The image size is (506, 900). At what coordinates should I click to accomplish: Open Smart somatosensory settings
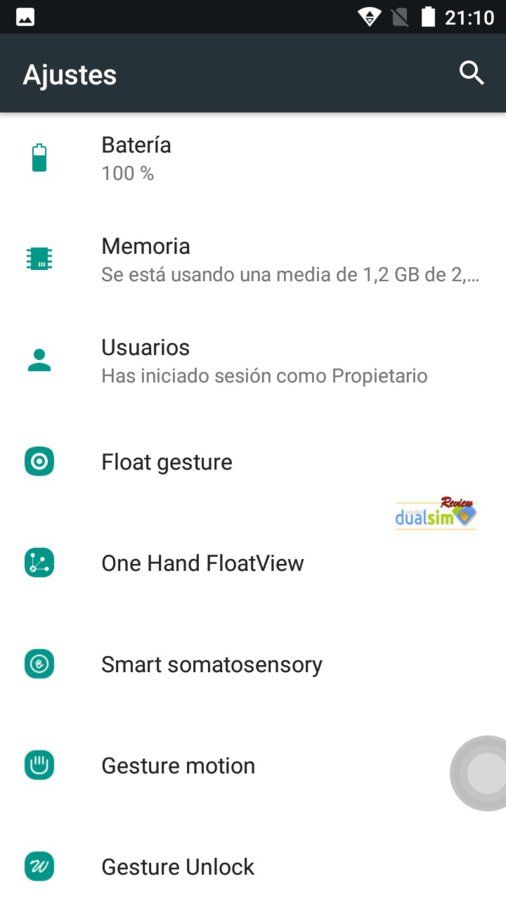coord(253,664)
